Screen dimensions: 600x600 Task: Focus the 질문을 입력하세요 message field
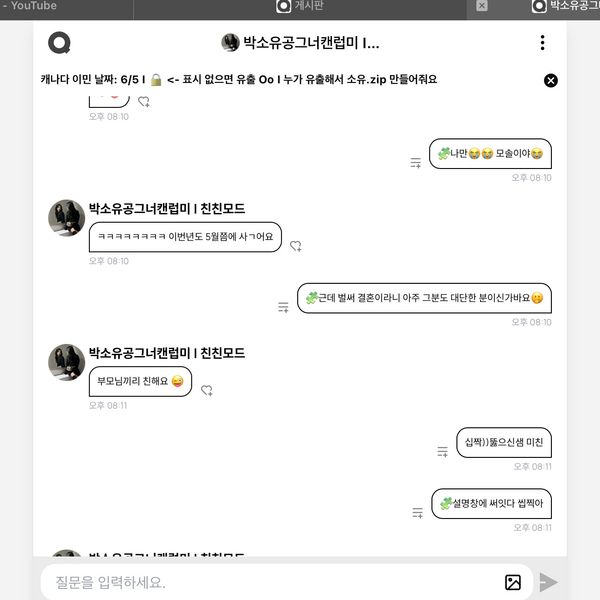point(270,582)
